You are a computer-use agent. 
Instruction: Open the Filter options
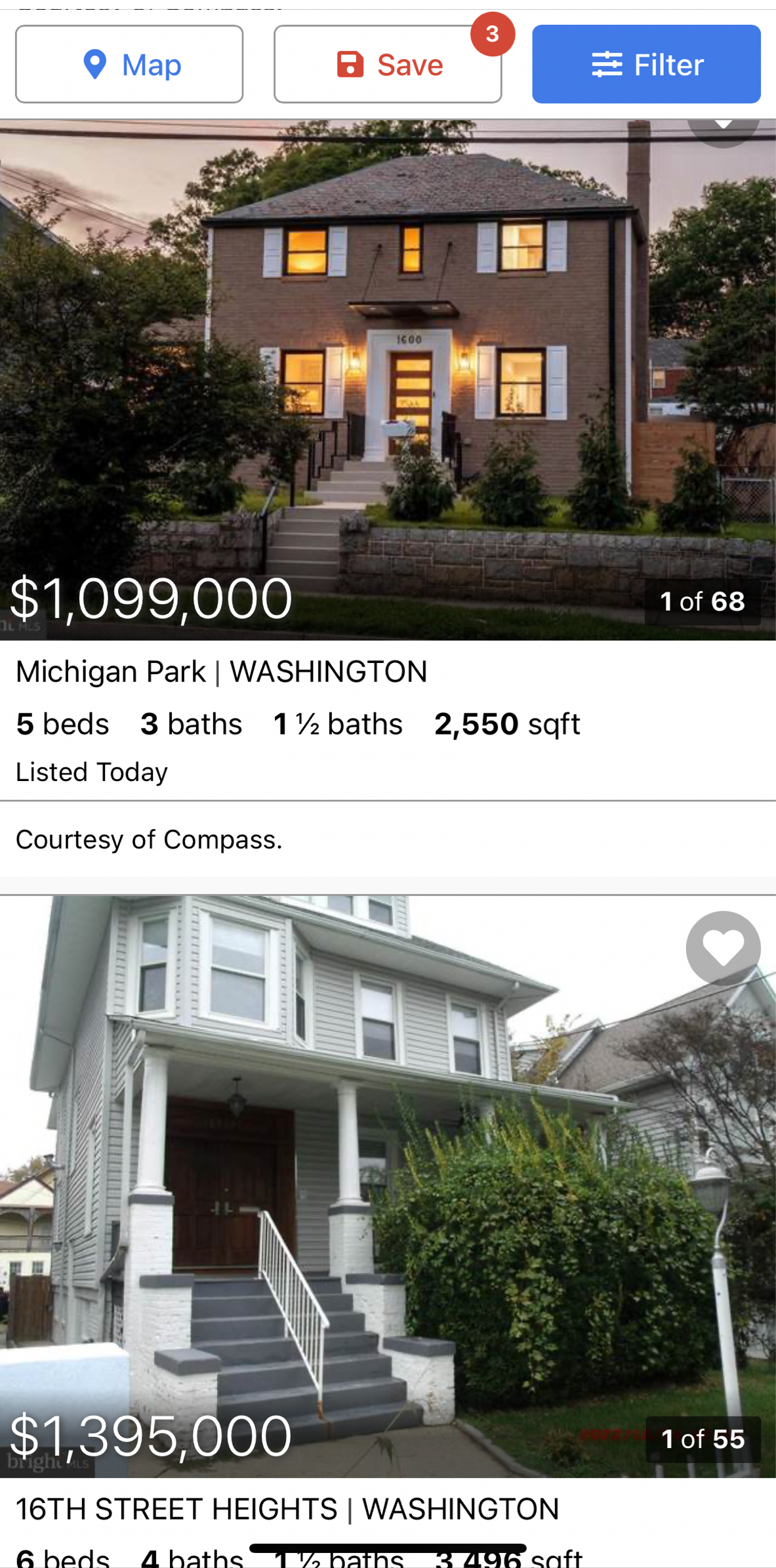[x=646, y=64]
